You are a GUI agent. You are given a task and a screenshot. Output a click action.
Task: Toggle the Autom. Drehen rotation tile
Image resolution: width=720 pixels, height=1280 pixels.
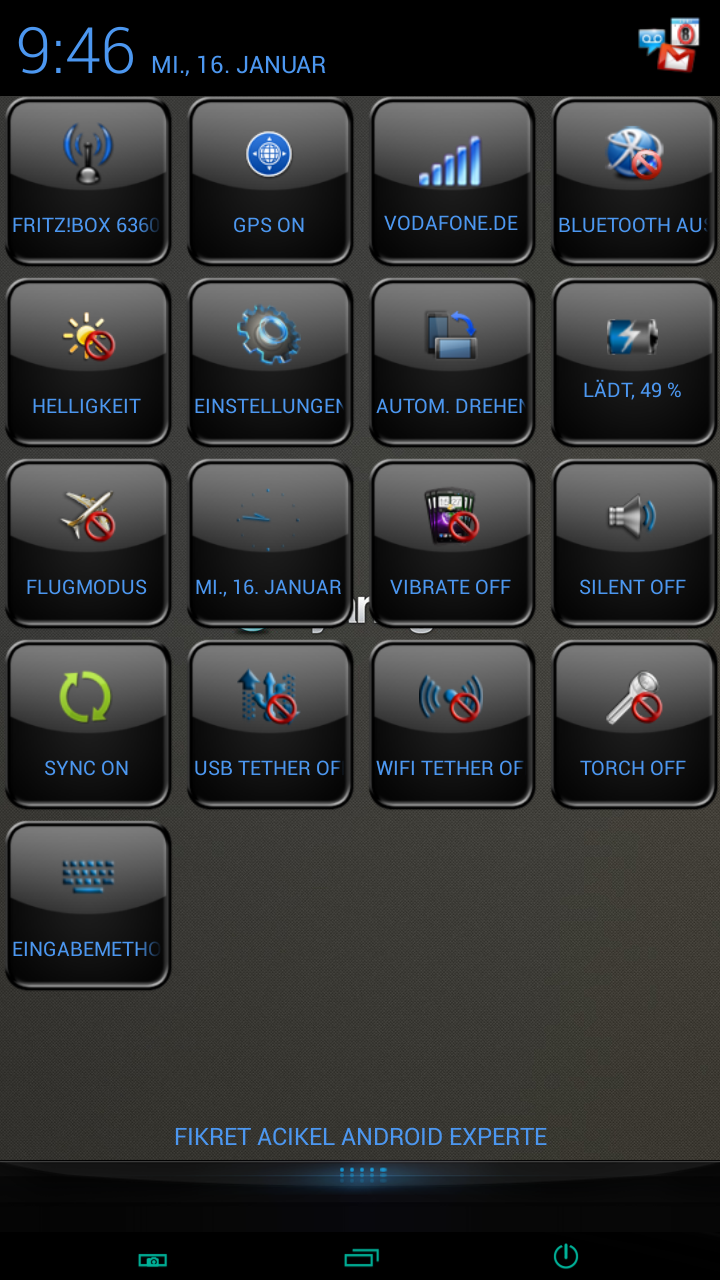[452, 362]
